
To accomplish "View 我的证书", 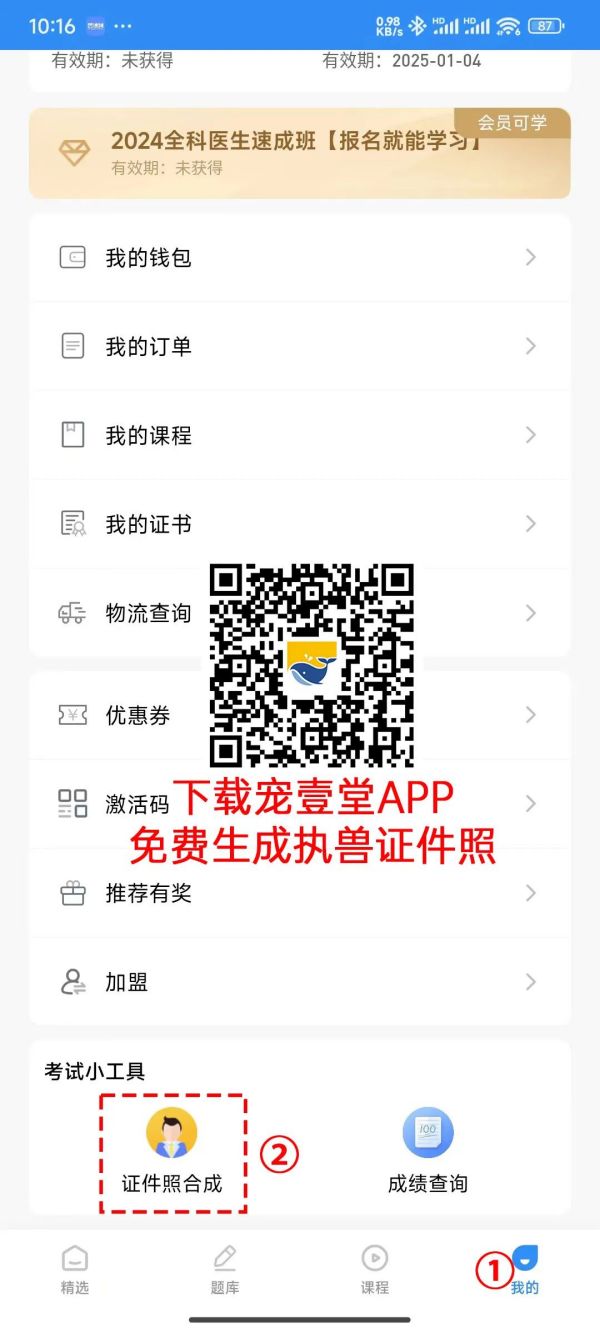I will [x=300, y=524].
